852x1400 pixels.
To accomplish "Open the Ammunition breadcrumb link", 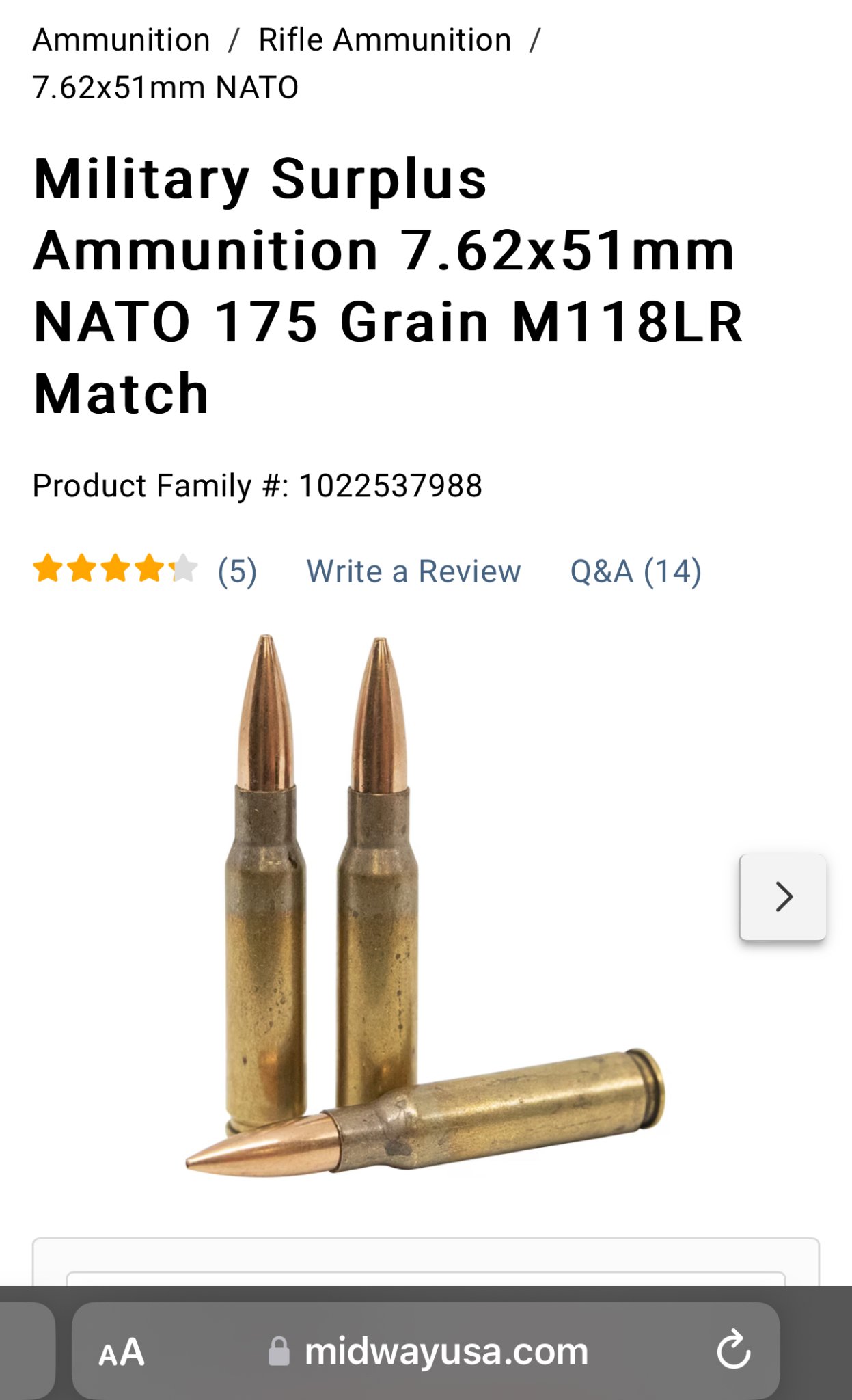I will pyautogui.click(x=122, y=40).
